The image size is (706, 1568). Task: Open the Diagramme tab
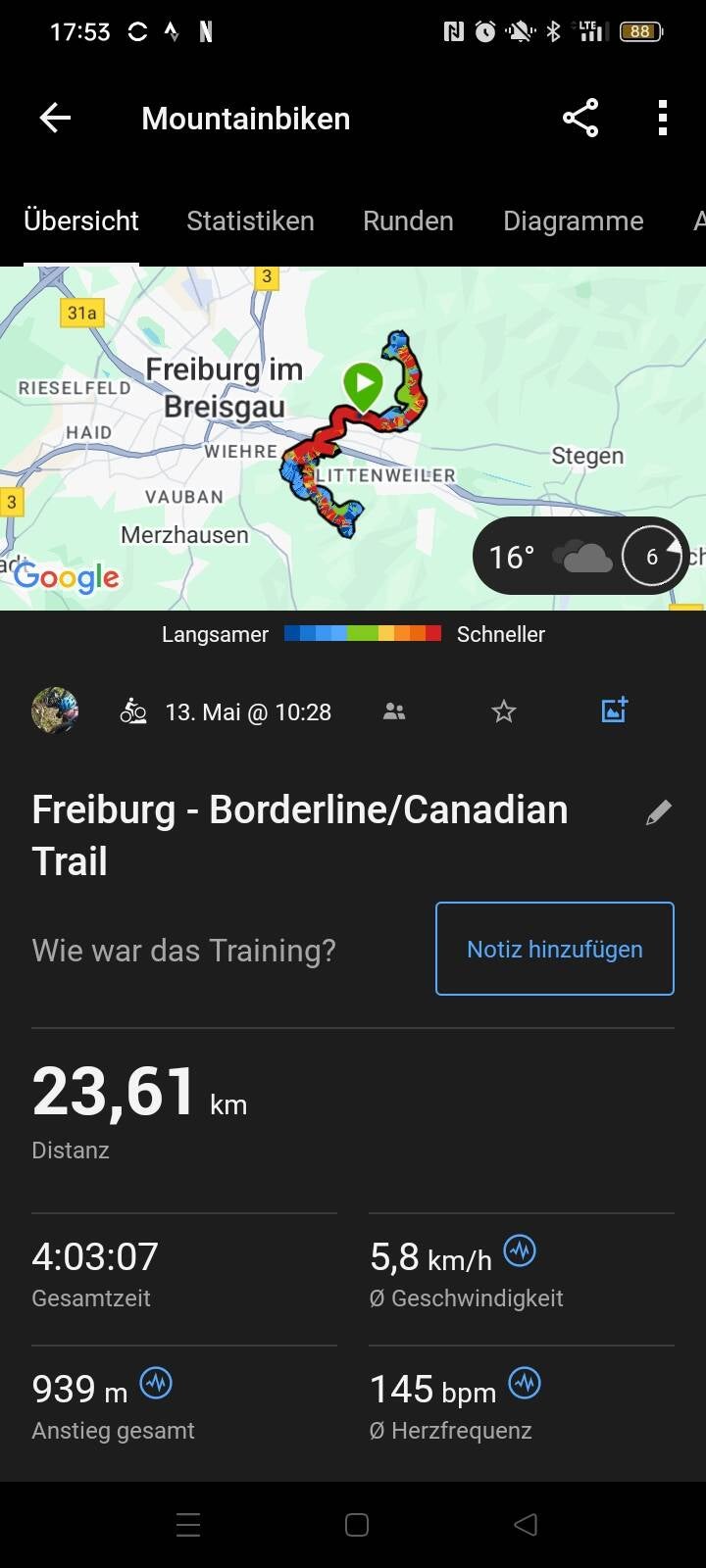[573, 221]
